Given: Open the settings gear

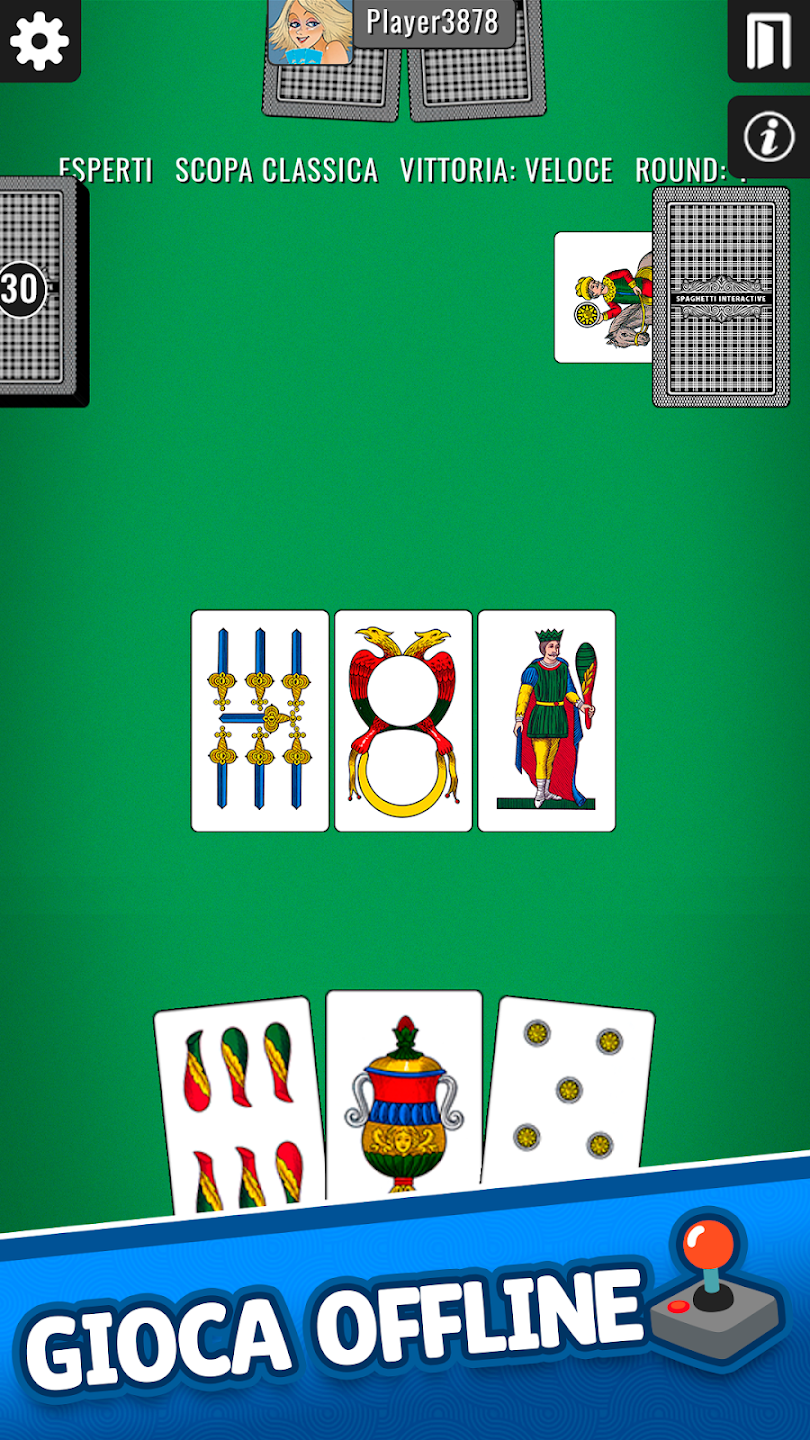Looking at the screenshot, I should pos(39,40).
